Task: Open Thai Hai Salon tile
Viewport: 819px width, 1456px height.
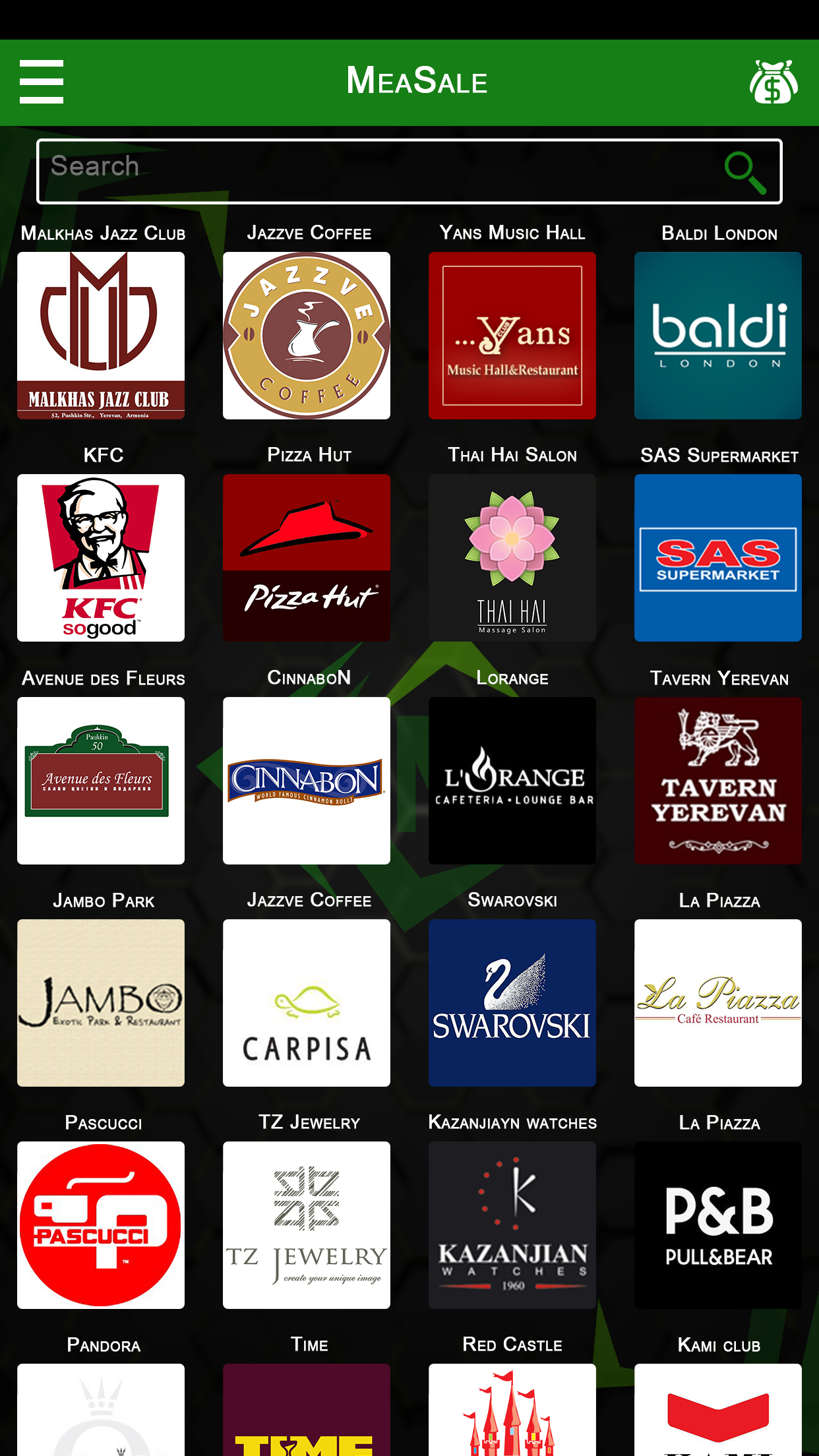Action: point(512,558)
